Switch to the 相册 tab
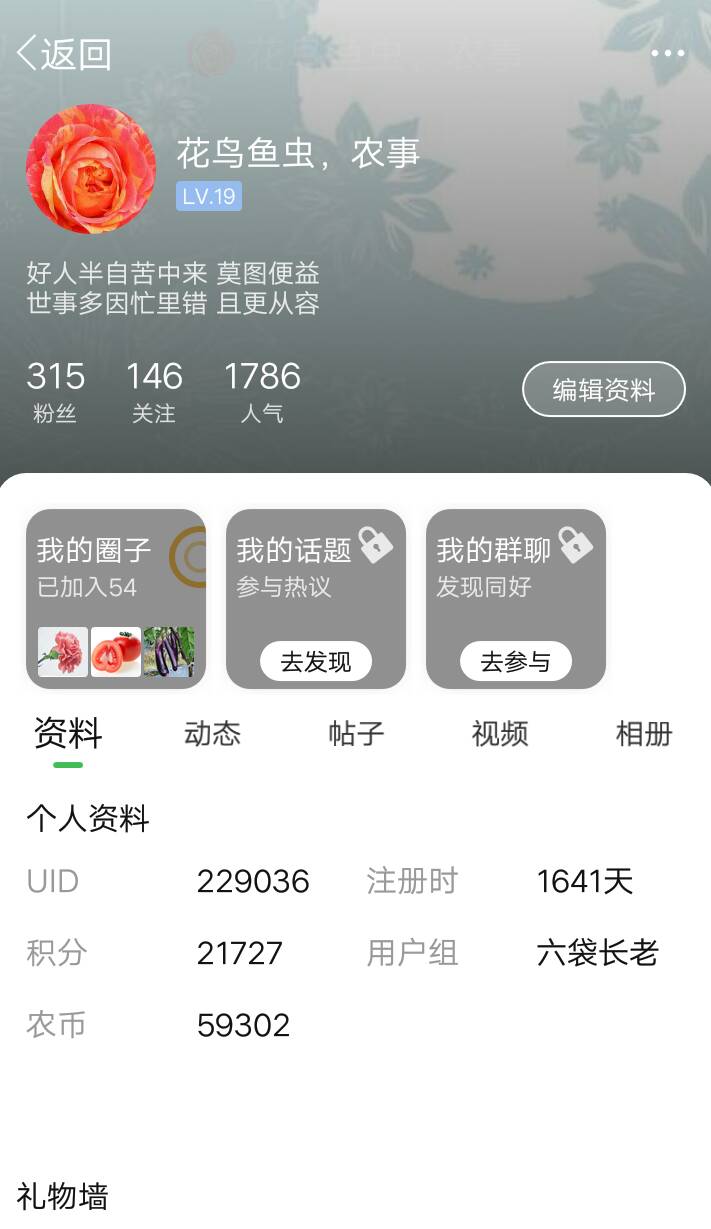711x1229 pixels. (x=644, y=734)
